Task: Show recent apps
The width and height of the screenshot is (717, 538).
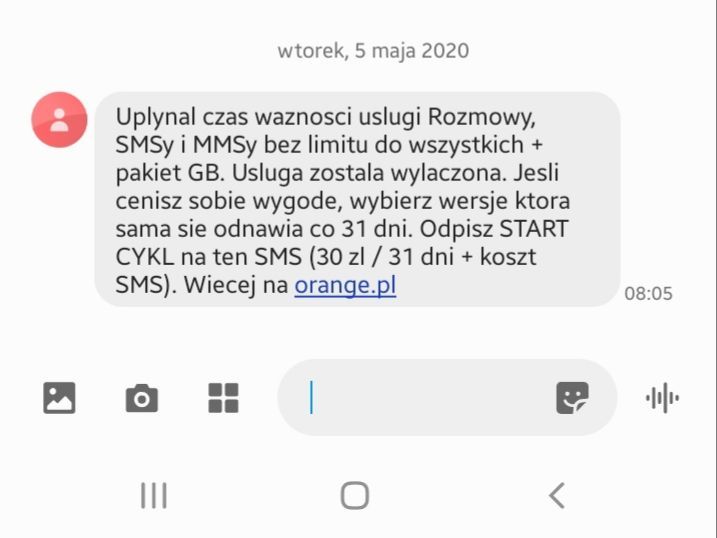Action: coord(153,494)
